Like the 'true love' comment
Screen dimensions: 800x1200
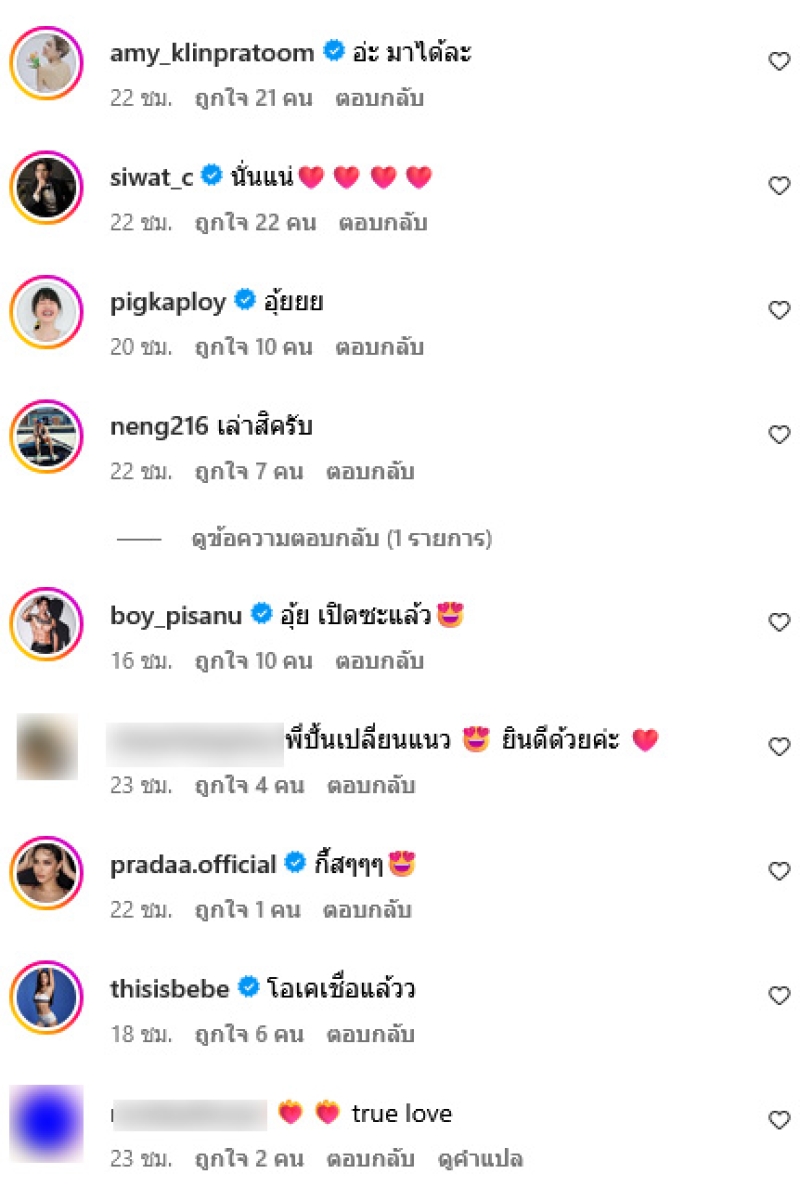779,1120
